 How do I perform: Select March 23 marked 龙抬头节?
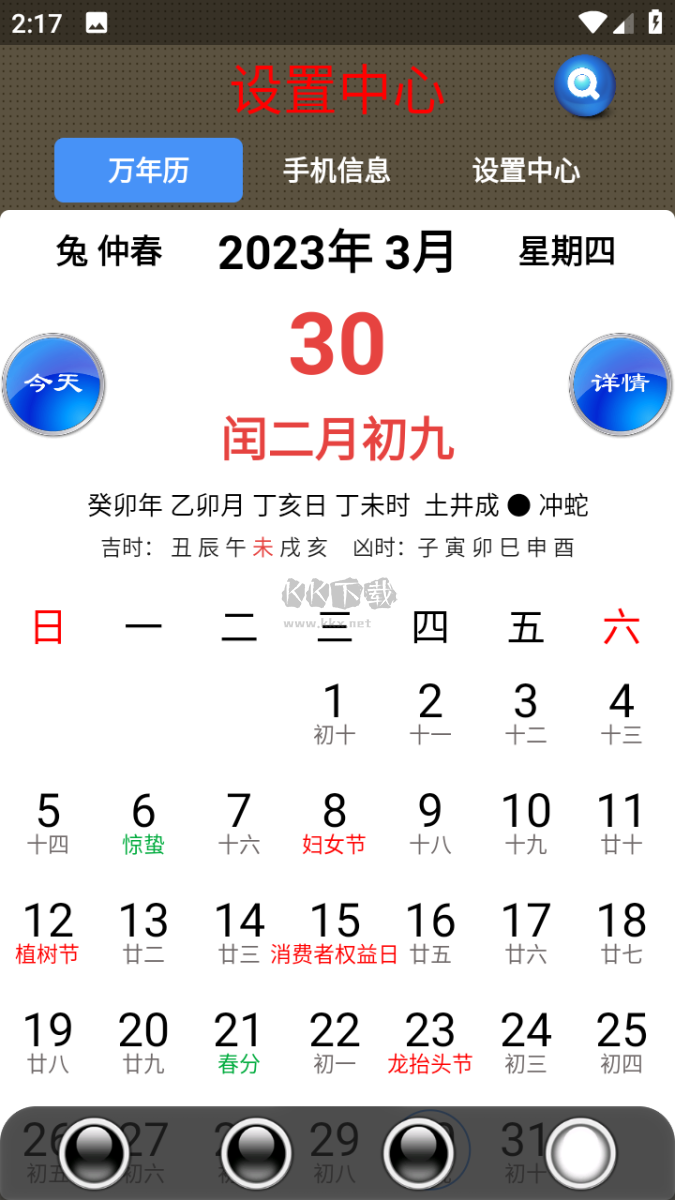pos(430,1042)
